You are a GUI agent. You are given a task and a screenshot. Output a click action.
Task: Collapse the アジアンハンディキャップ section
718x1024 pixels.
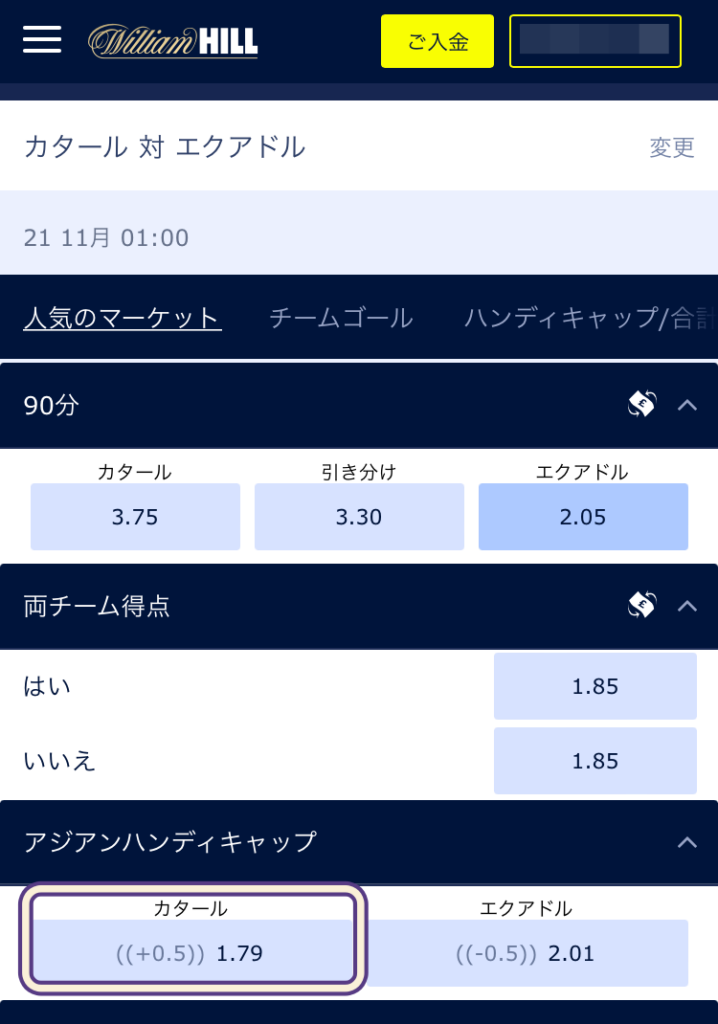pyautogui.click(x=687, y=842)
